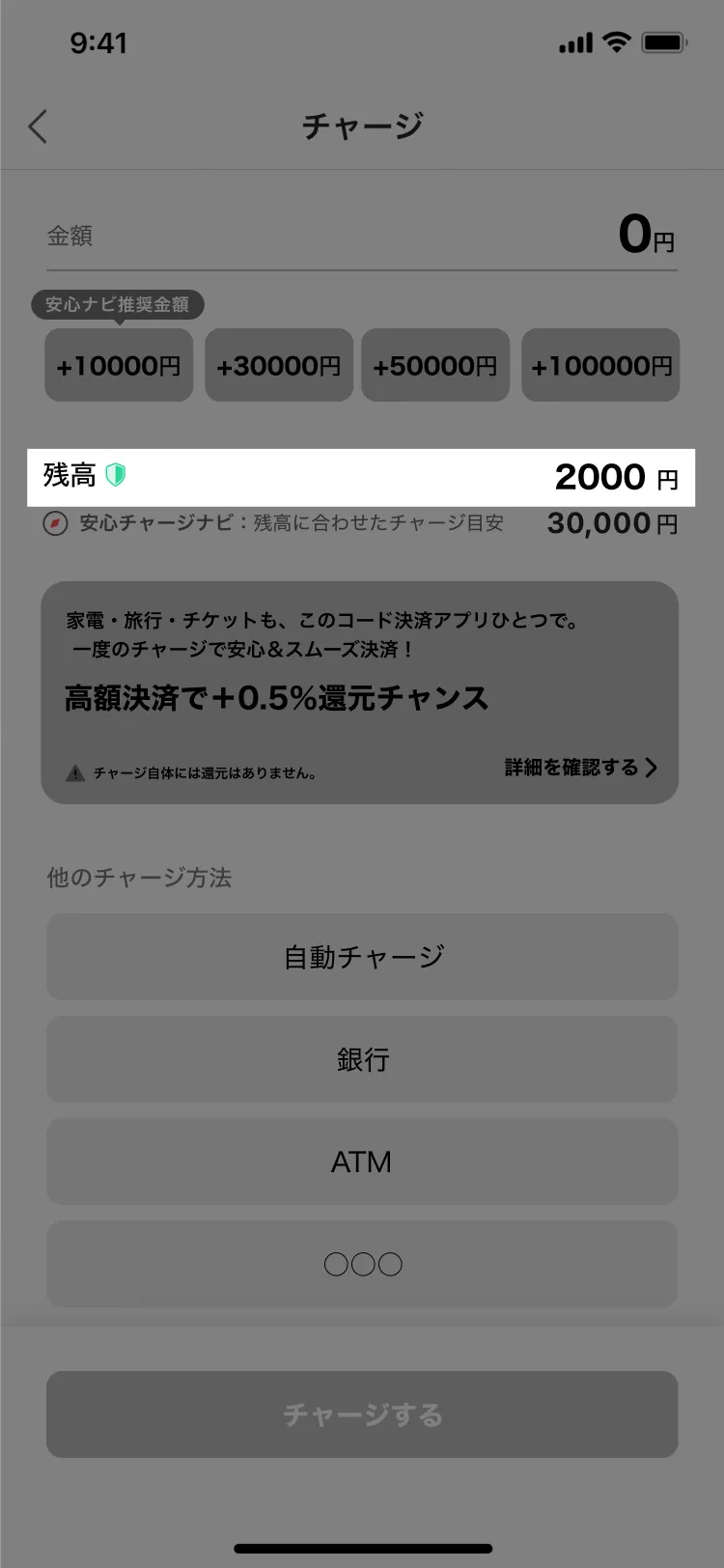Confirm with the チャージする button
Screen dimensions: 724x1568
(362, 1414)
